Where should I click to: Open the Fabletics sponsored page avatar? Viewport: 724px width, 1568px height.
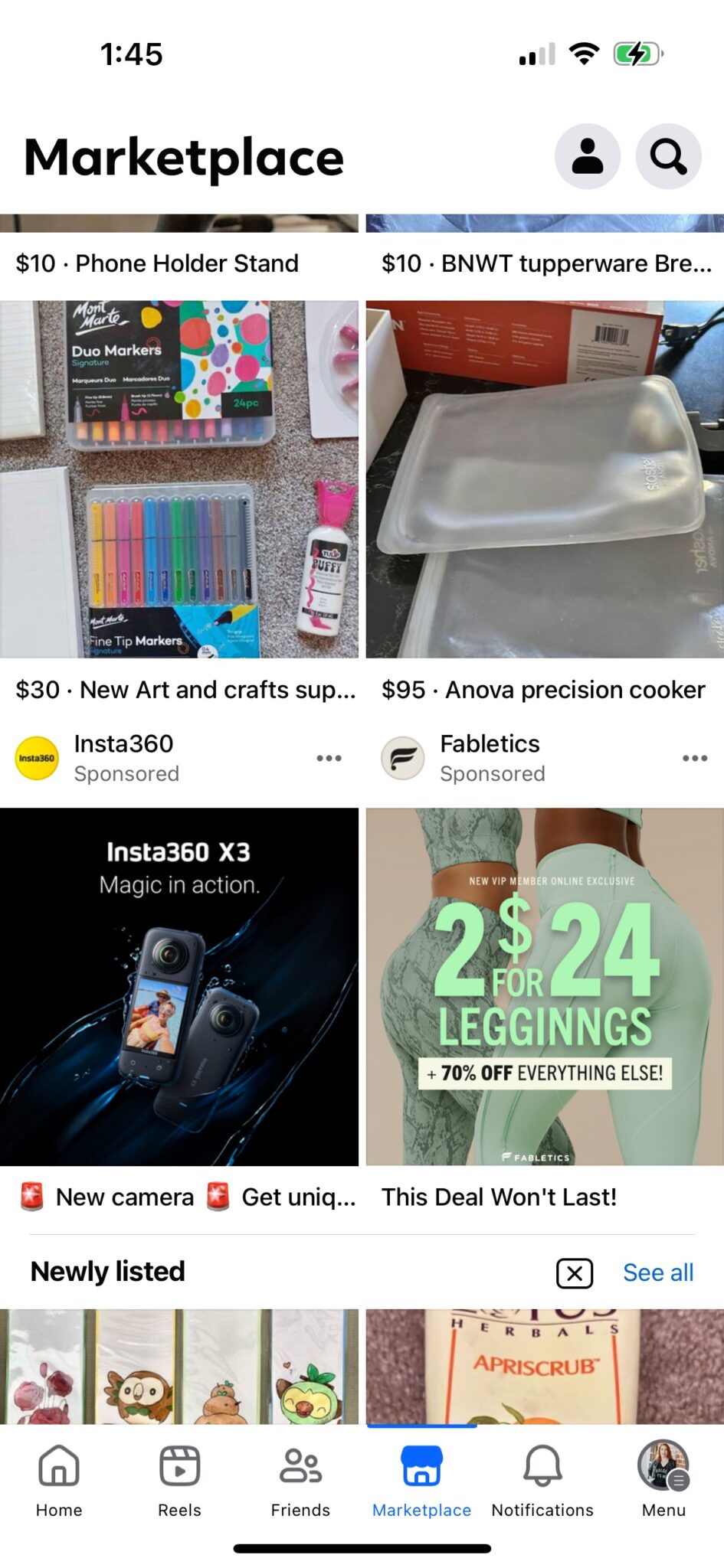[402, 757]
